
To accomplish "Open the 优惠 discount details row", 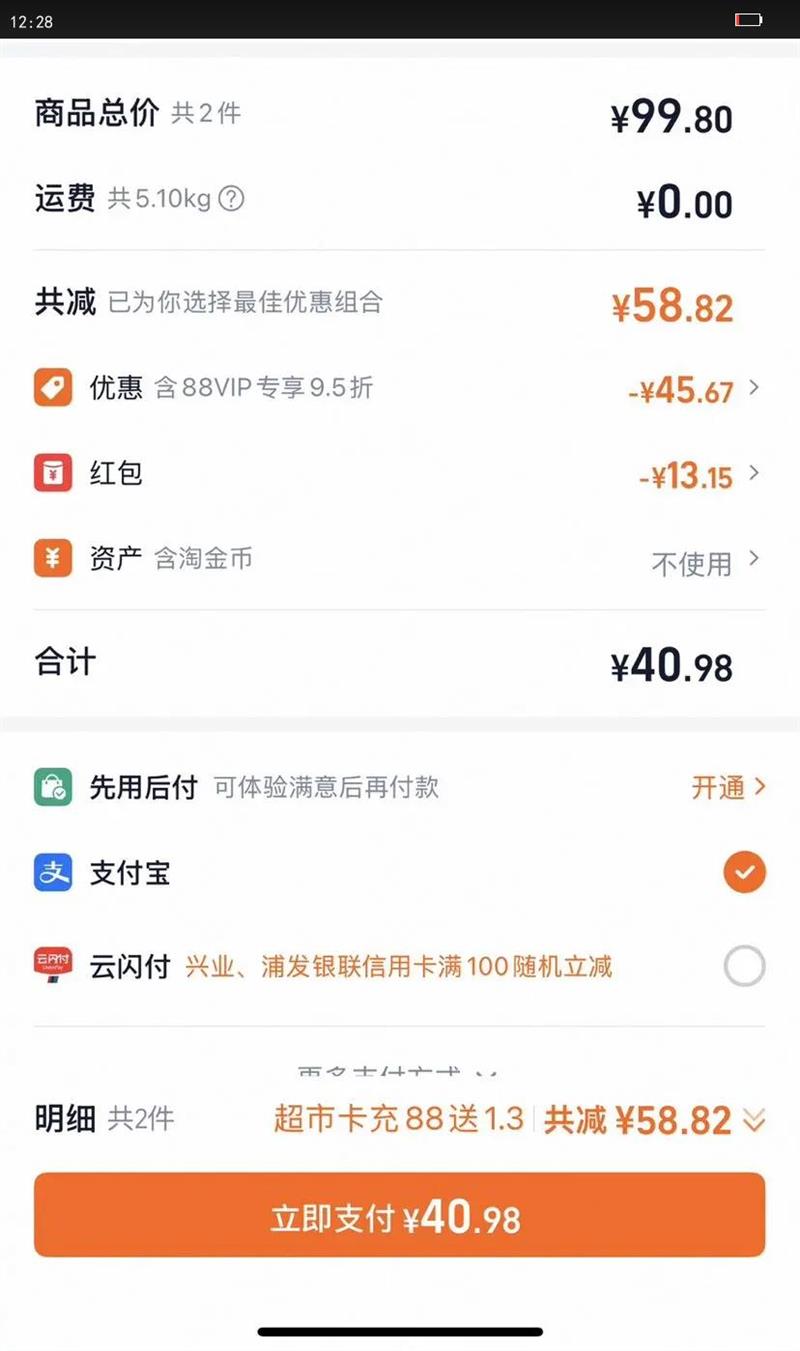I will (x=400, y=388).
